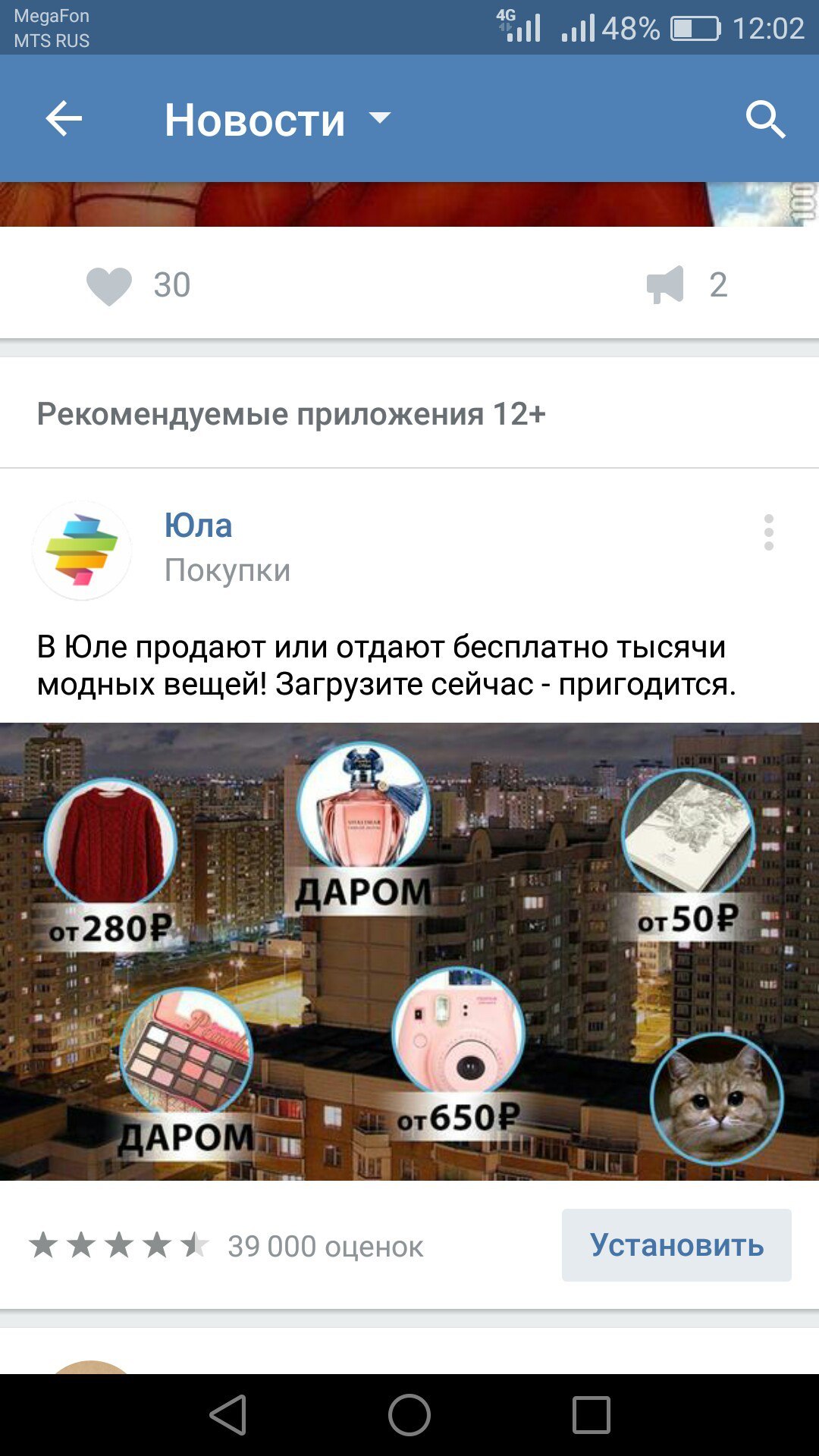This screenshot has width=819, height=1456.
Task: Open search in the news feed
Action: coord(765,119)
